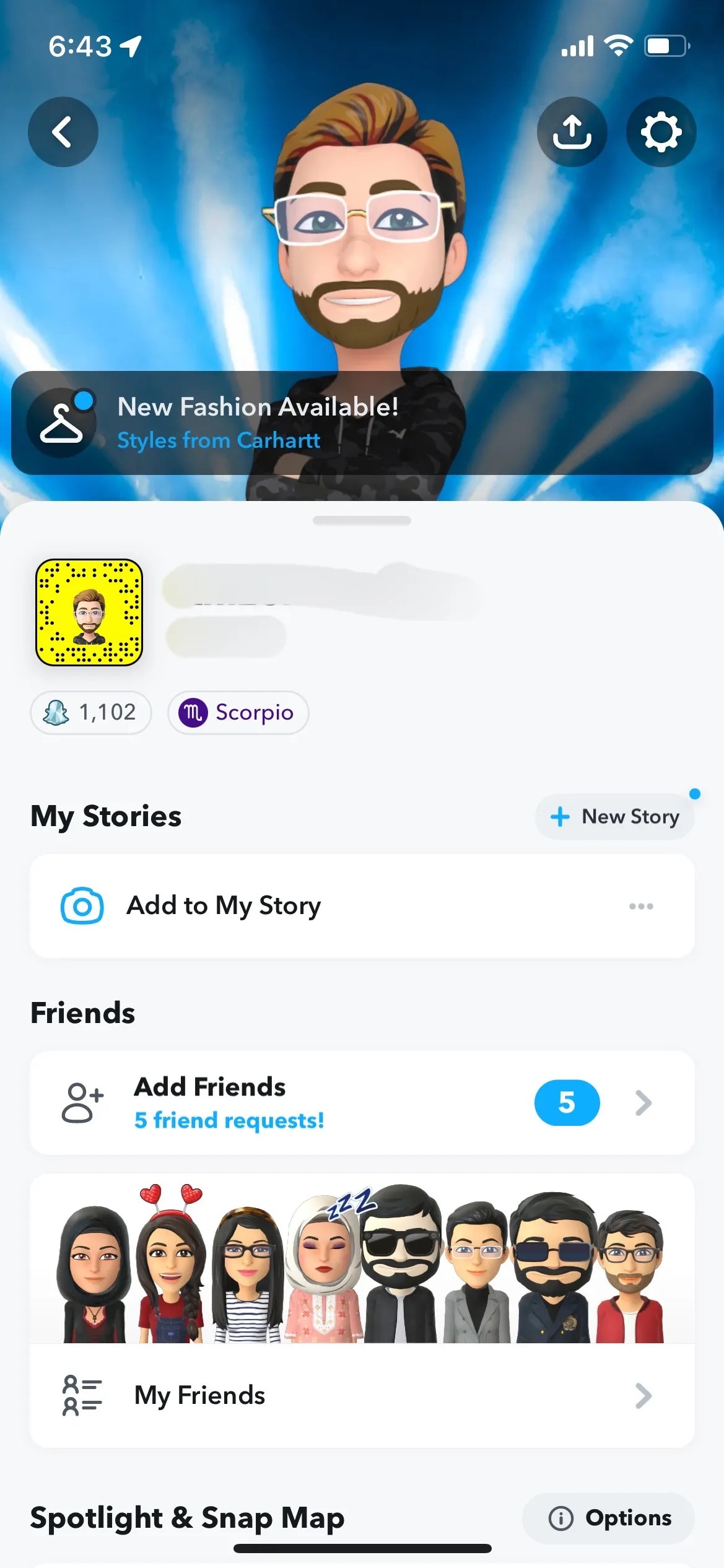Open the settings gear icon
Viewport: 724px width, 1568px height.
(x=660, y=132)
